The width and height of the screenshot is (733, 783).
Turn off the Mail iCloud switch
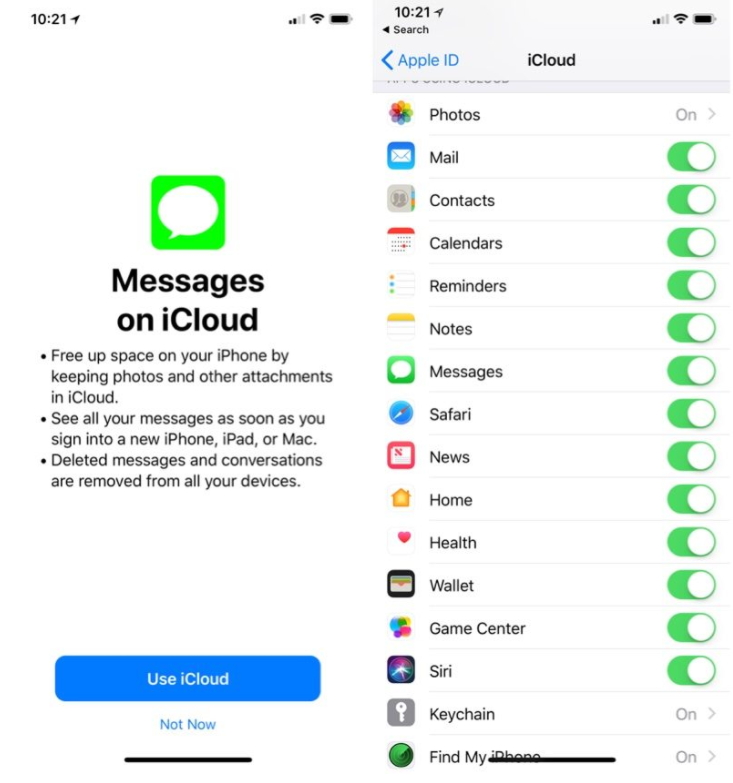[x=691, y=157]
